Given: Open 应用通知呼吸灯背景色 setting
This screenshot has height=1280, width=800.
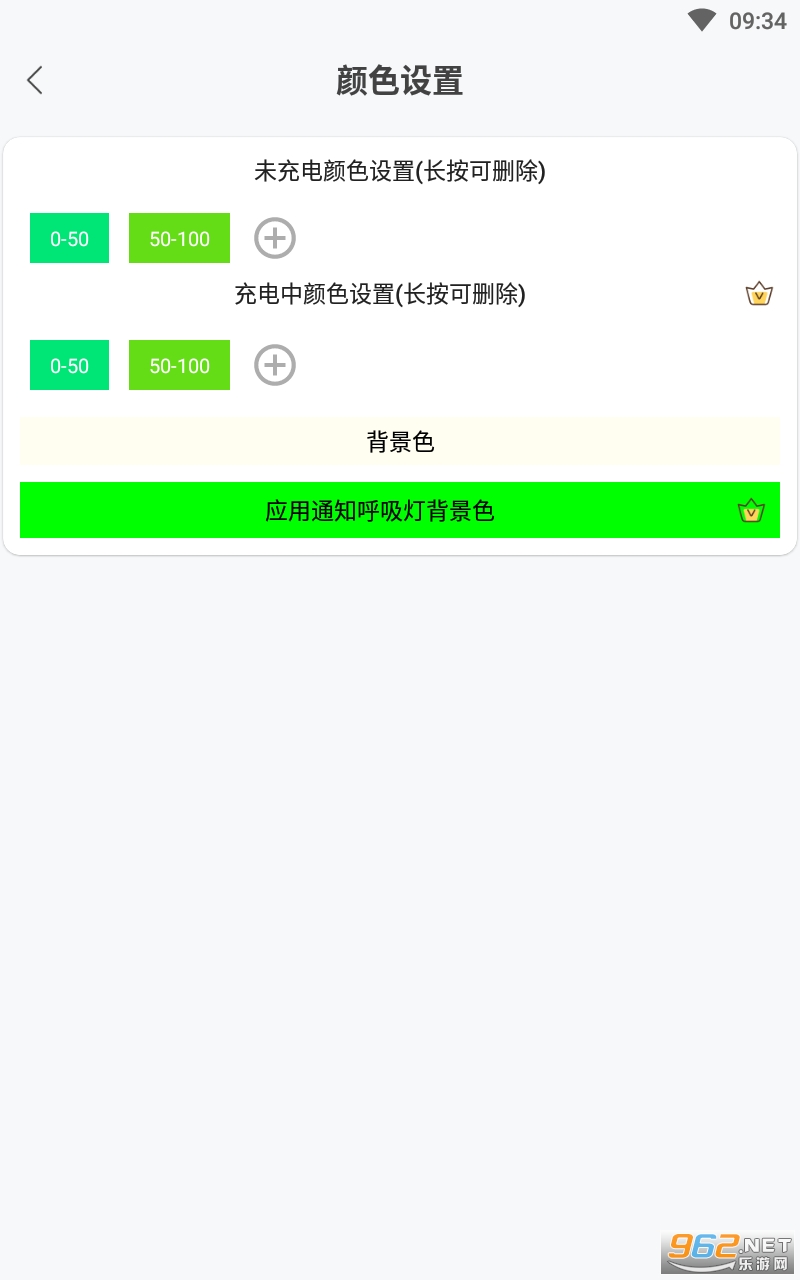Looking at the screenshot, I should [x=400, y=510].
